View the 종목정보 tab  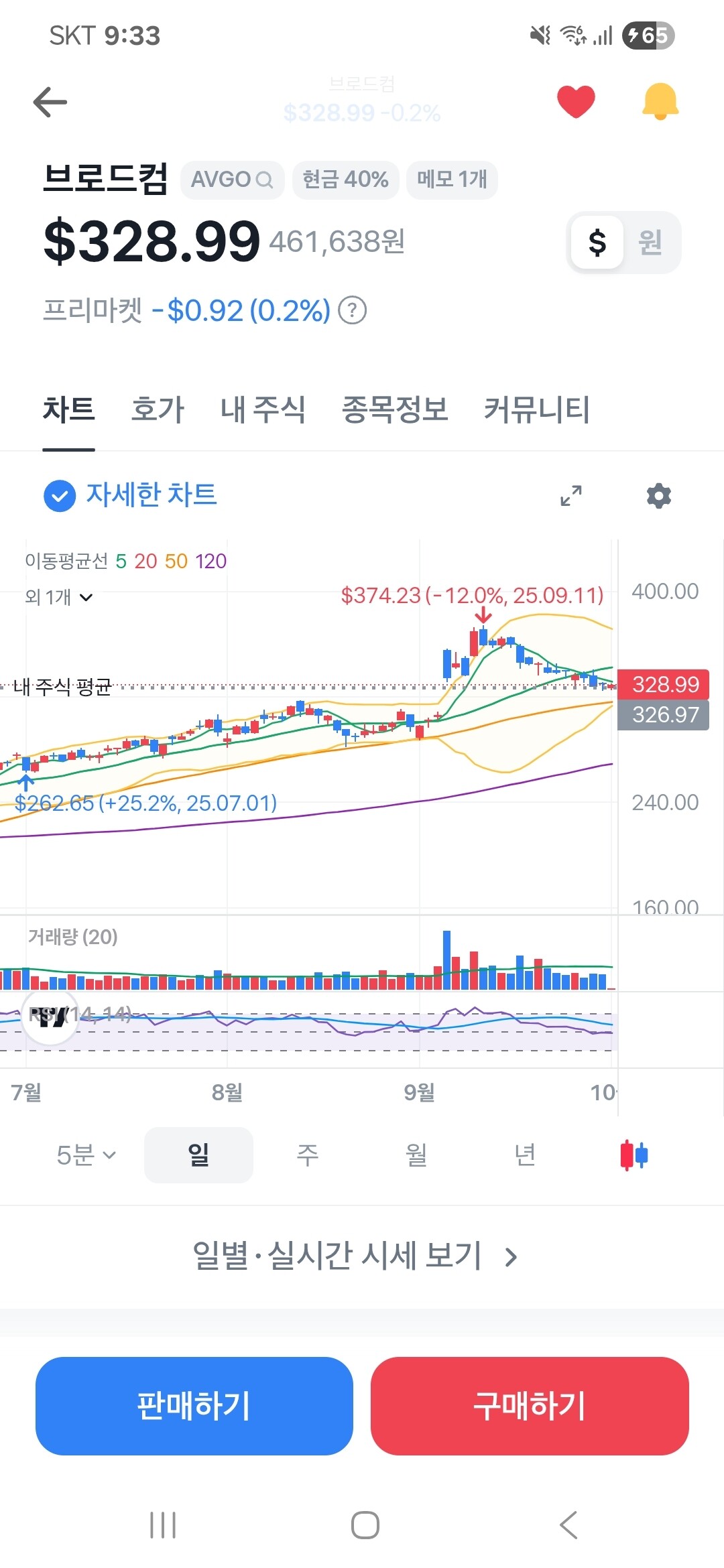395,409
